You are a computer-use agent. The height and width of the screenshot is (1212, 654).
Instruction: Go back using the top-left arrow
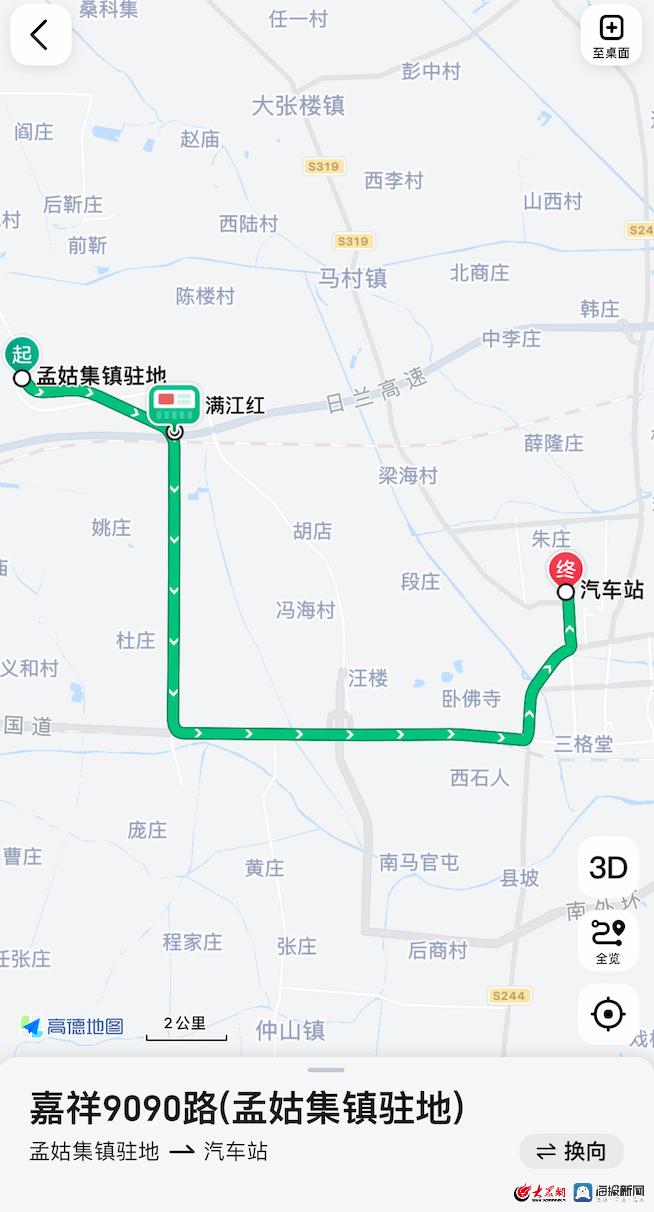[40, 35]
